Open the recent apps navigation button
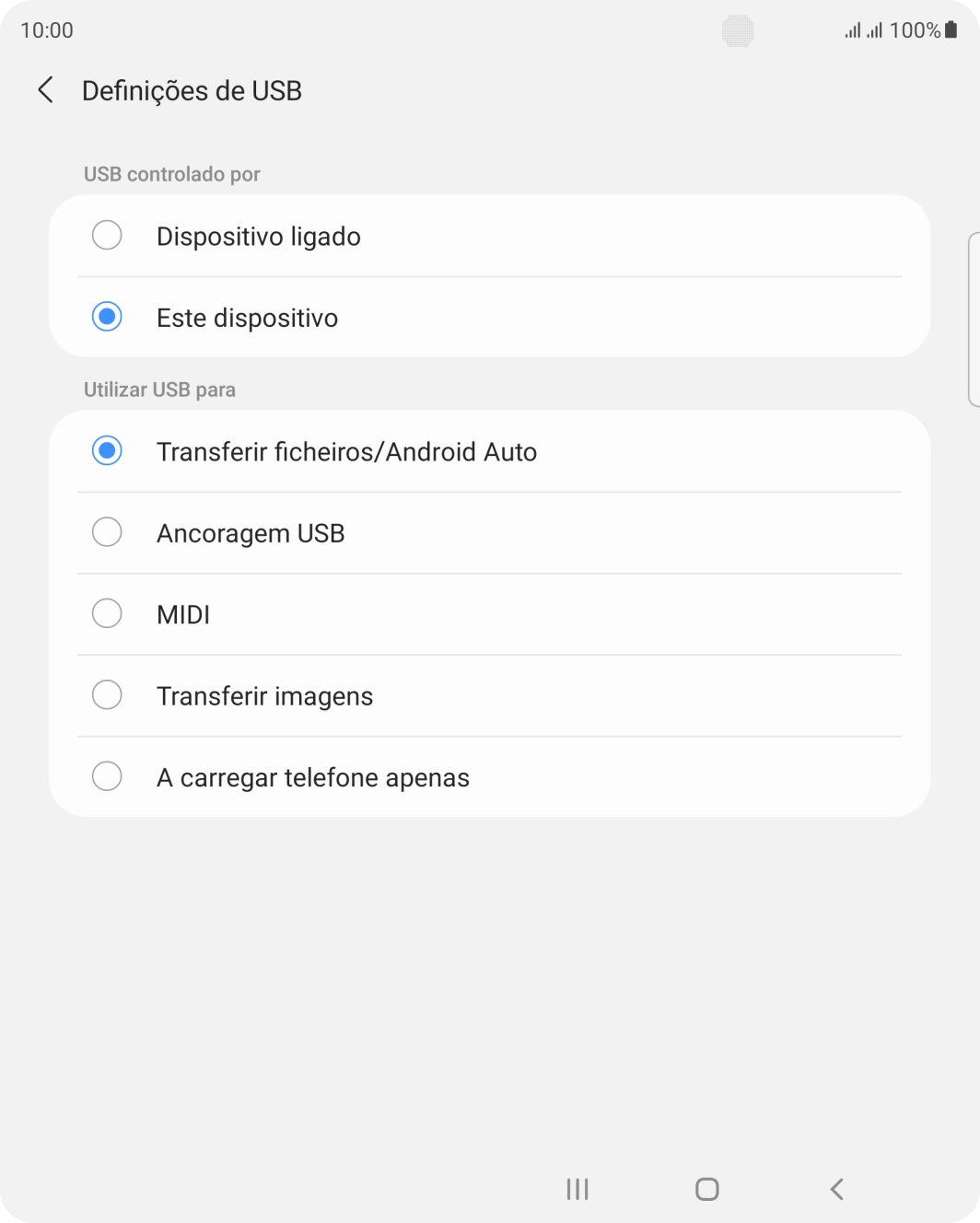This screenshot has height=1223, width=980. 576,1189
